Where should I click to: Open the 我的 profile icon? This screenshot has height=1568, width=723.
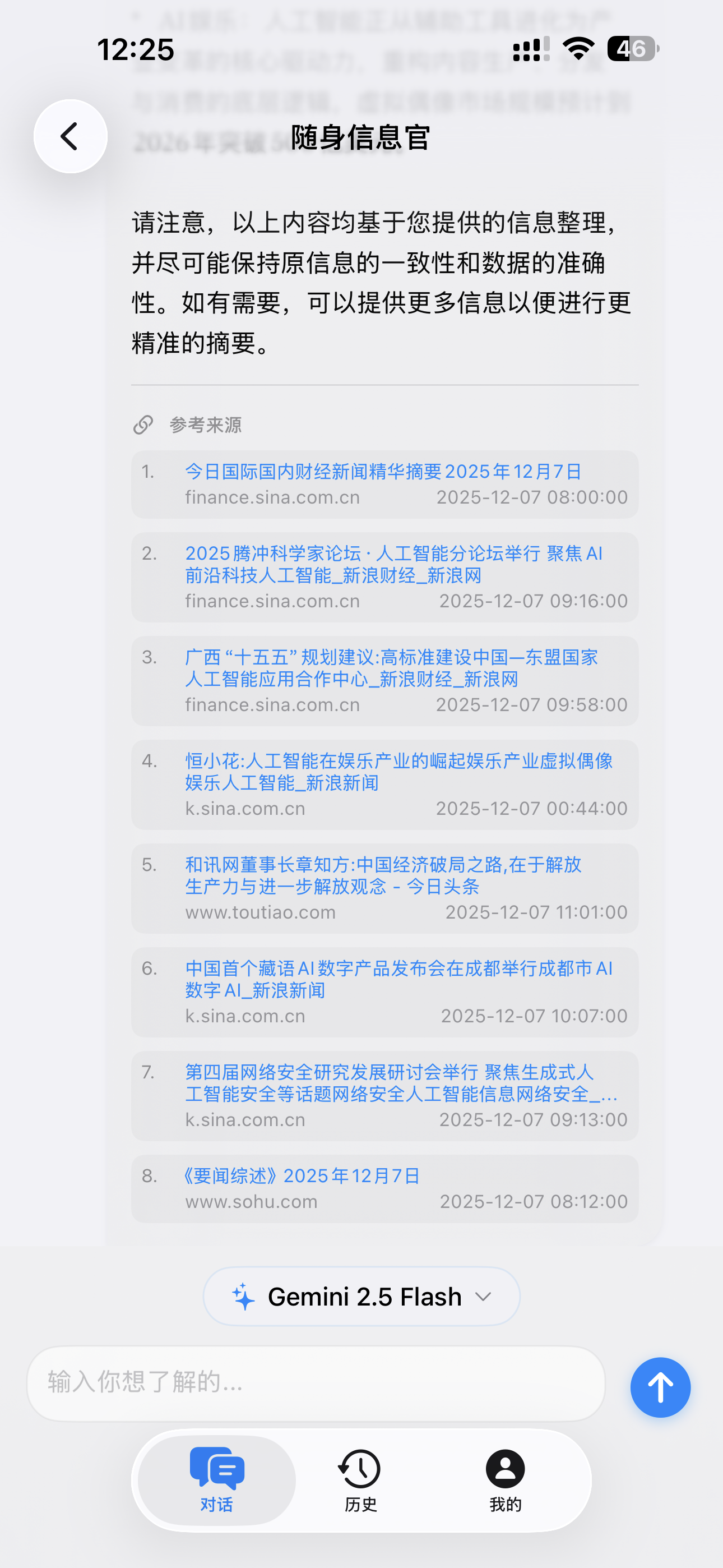505,1468
